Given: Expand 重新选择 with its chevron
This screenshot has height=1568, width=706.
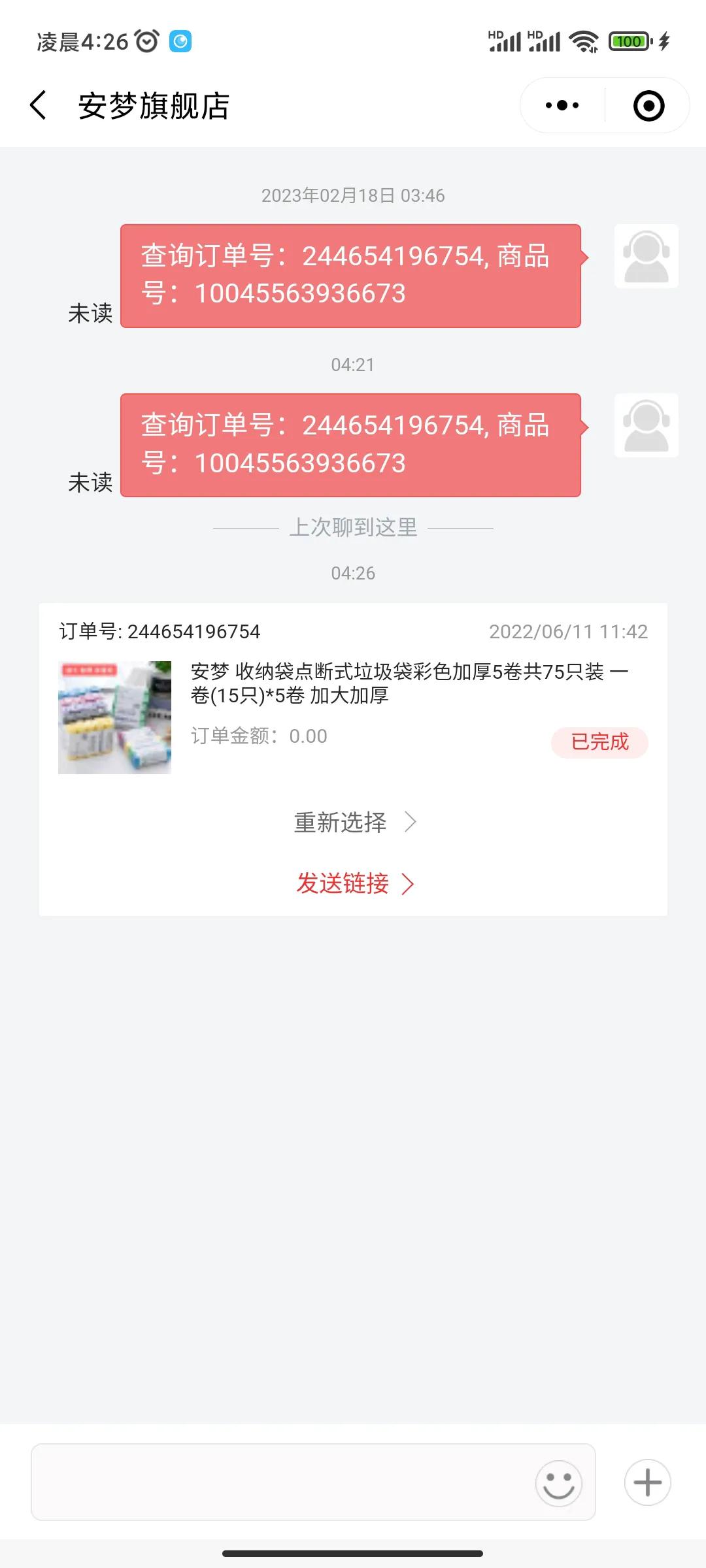Looking at the screenshot, I should (x=353, y=823).
